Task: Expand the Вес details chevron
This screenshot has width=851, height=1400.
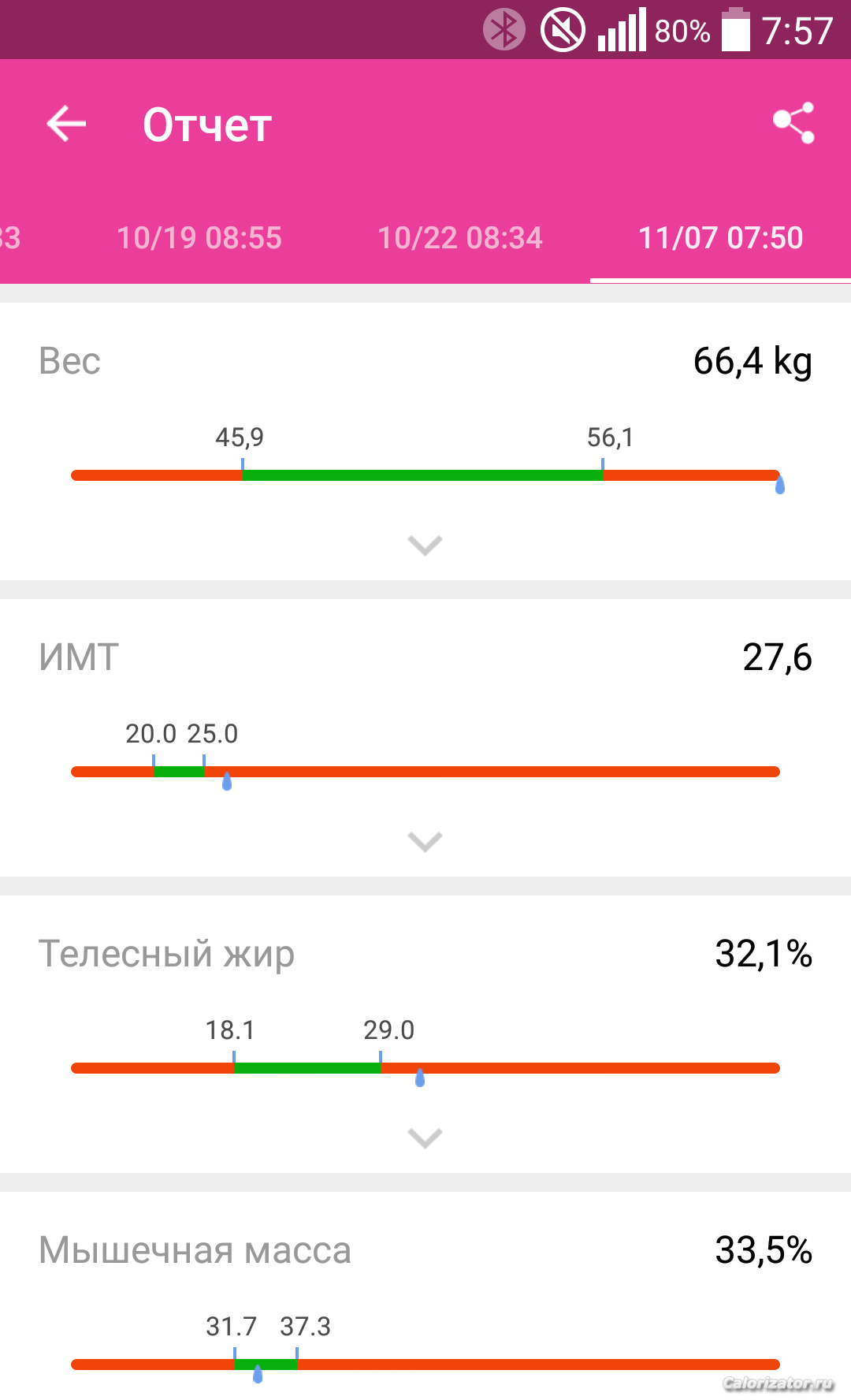Action: coord(425,545)
